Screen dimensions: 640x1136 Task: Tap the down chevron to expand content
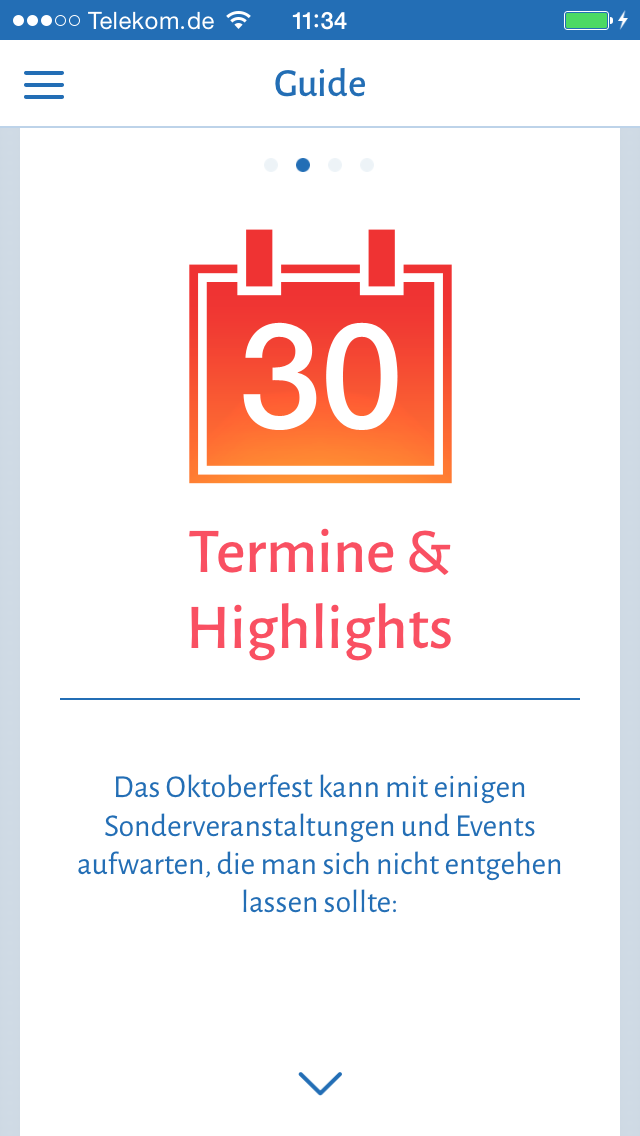(320, 1082)
